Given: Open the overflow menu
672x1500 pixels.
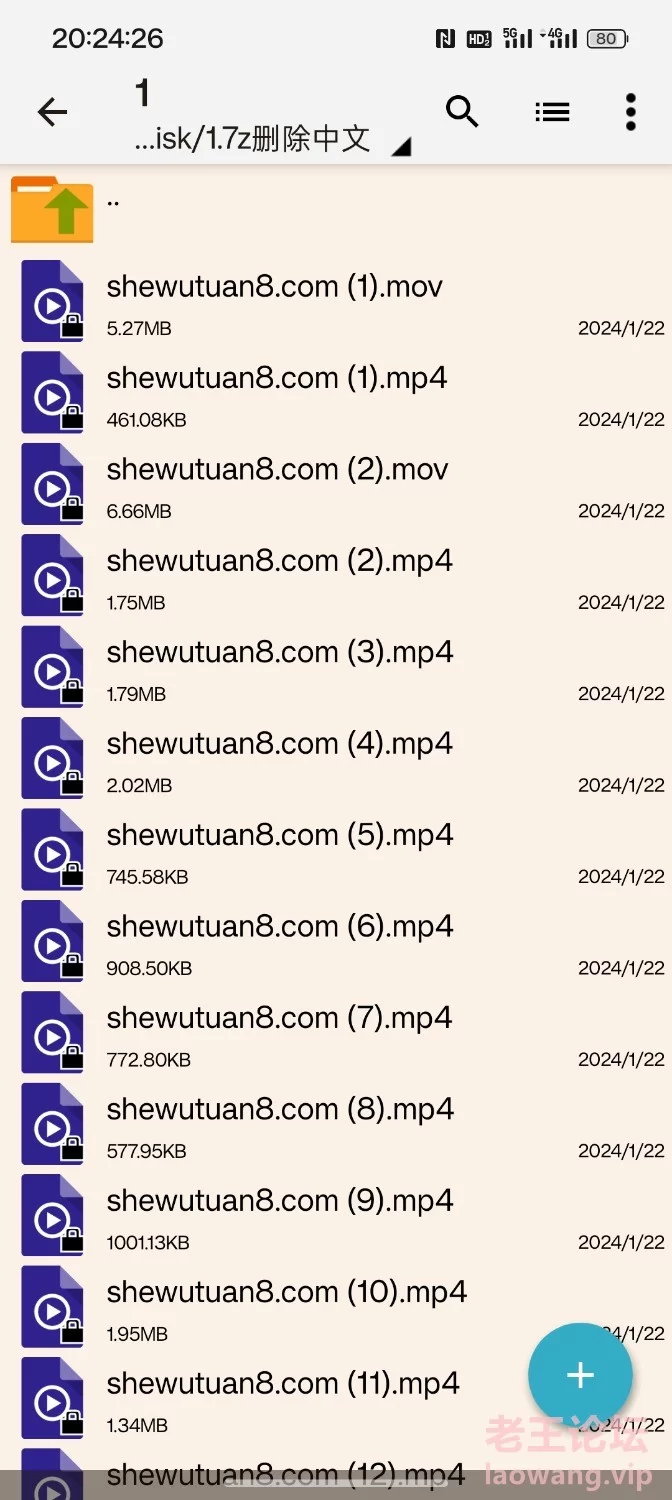Looking at the screenshot, I should [x=630, y=112].
